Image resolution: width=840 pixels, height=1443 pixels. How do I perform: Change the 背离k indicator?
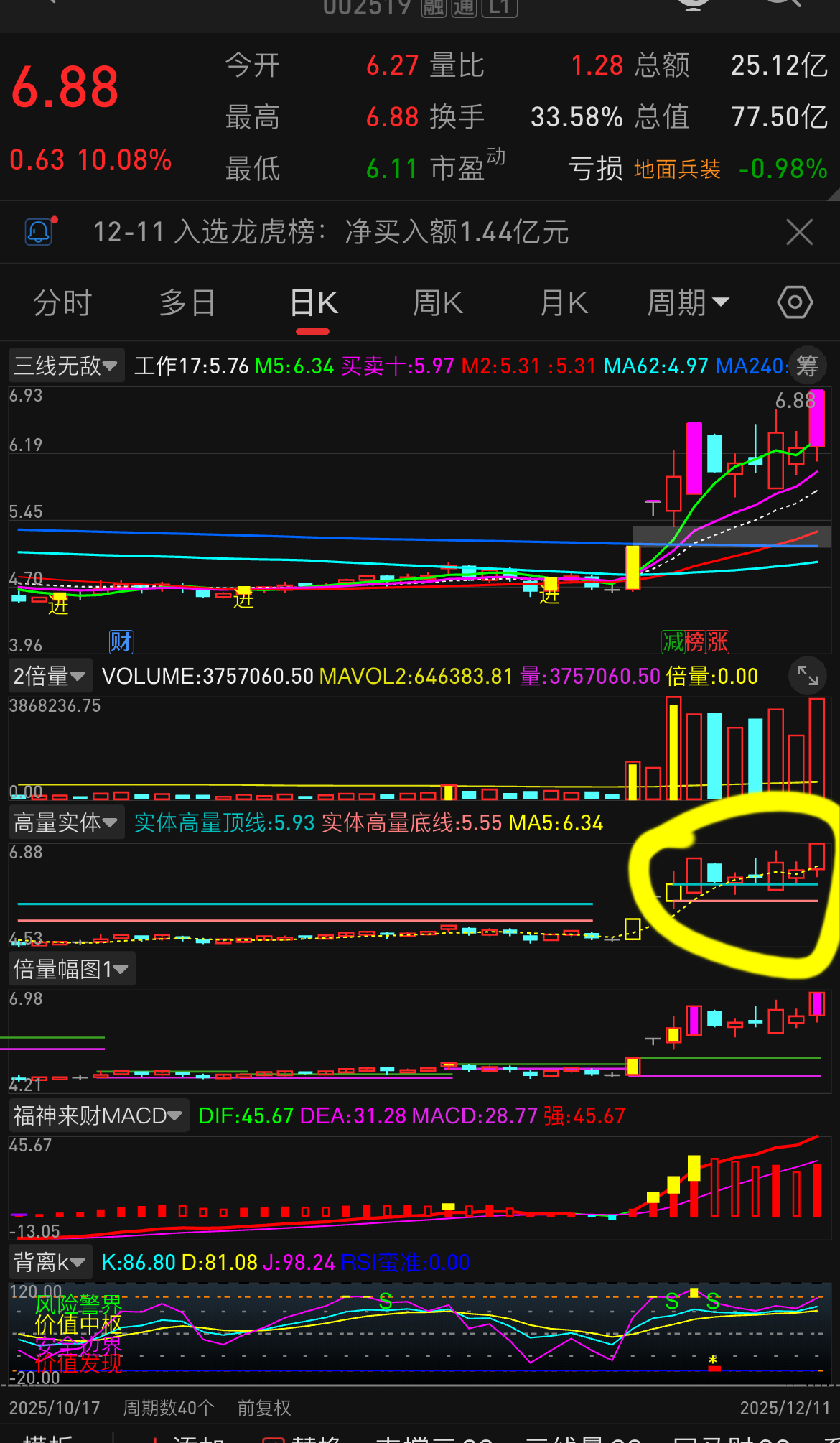tap(49, 1262)
